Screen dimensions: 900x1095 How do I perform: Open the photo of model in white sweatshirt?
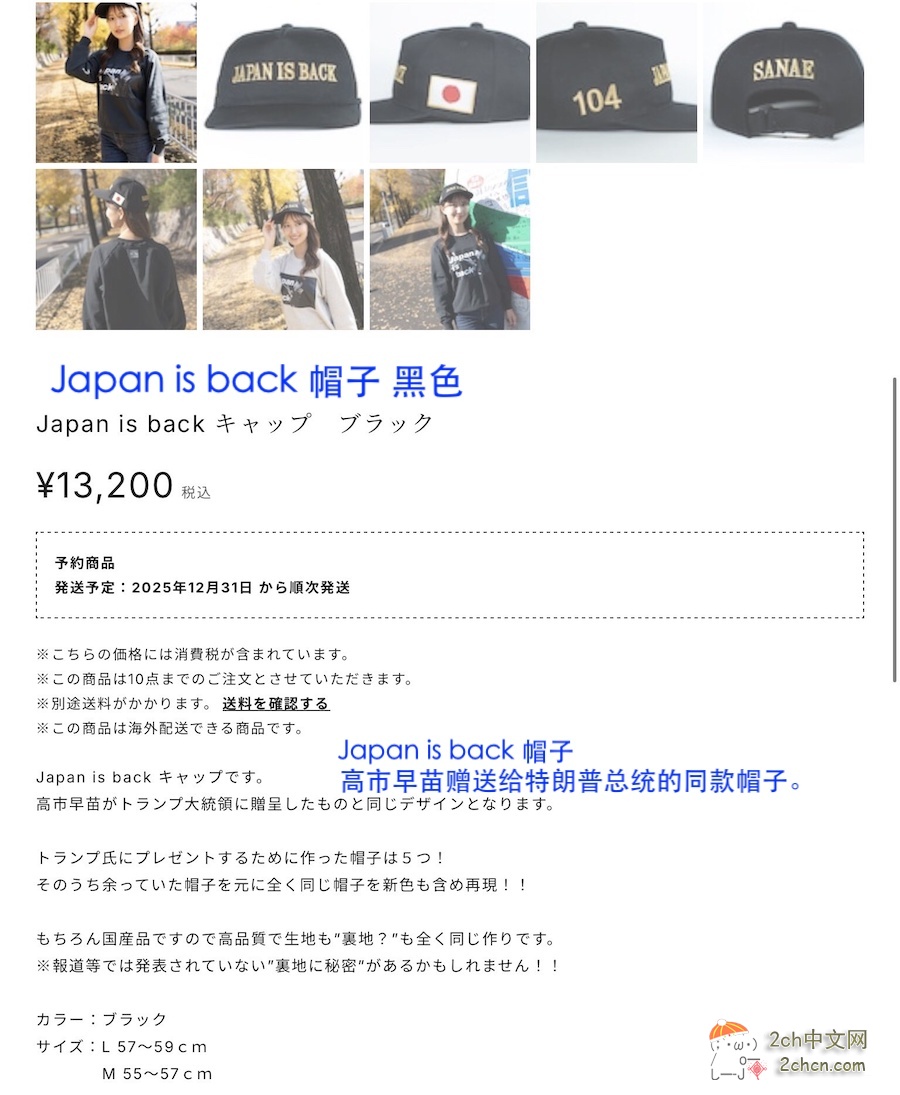pyautogui.click(x=283, y=249)
